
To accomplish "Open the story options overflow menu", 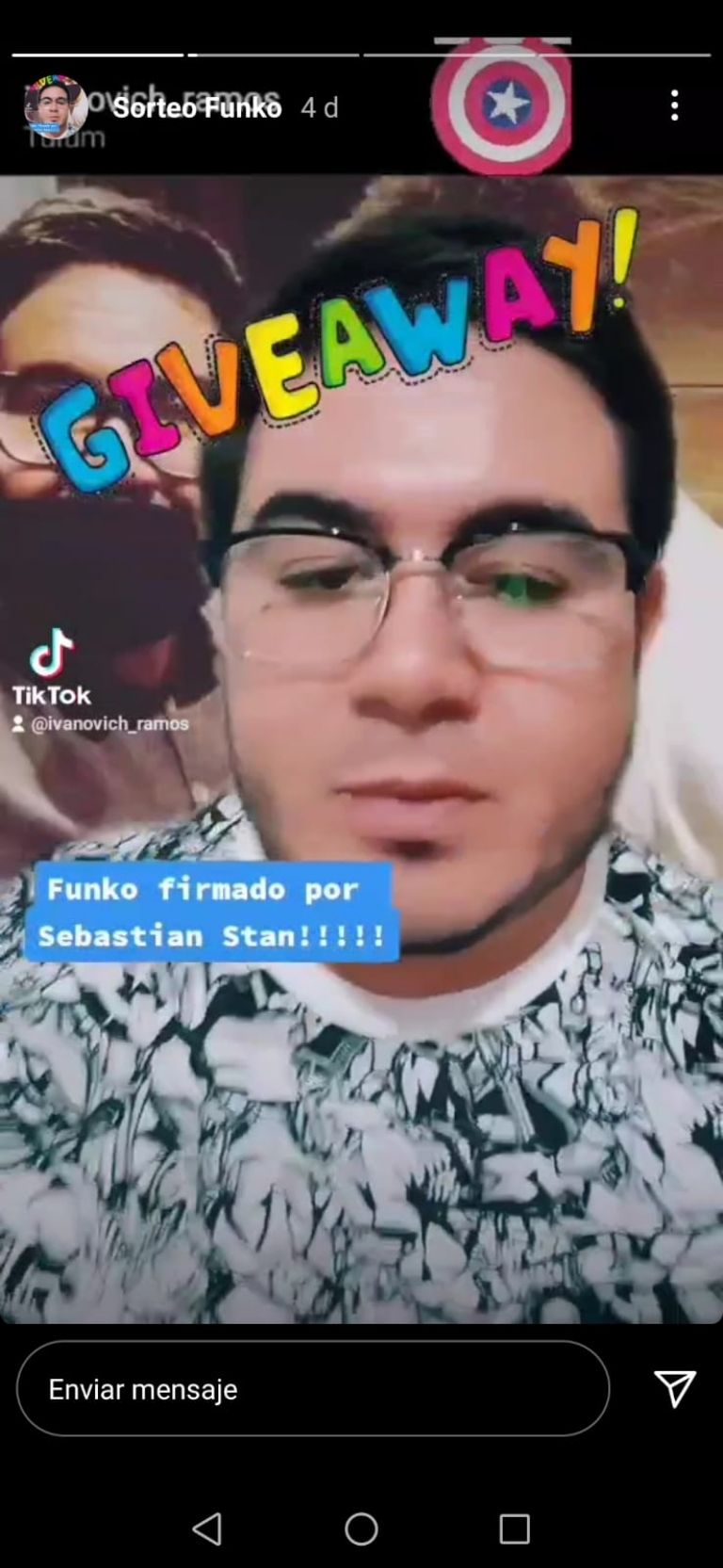I will tap(674, 105).
